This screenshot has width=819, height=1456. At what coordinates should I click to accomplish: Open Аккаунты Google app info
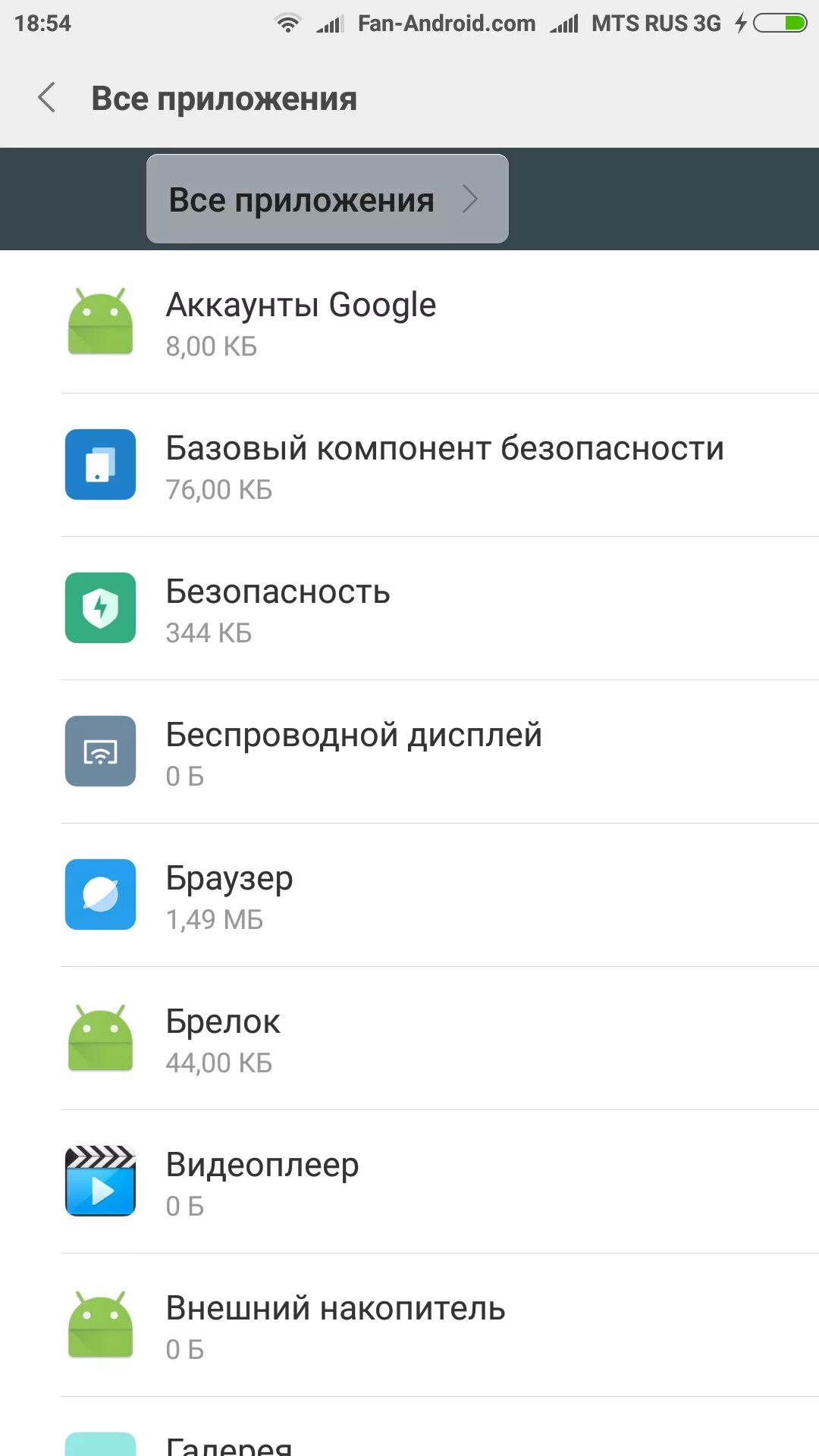409,322
